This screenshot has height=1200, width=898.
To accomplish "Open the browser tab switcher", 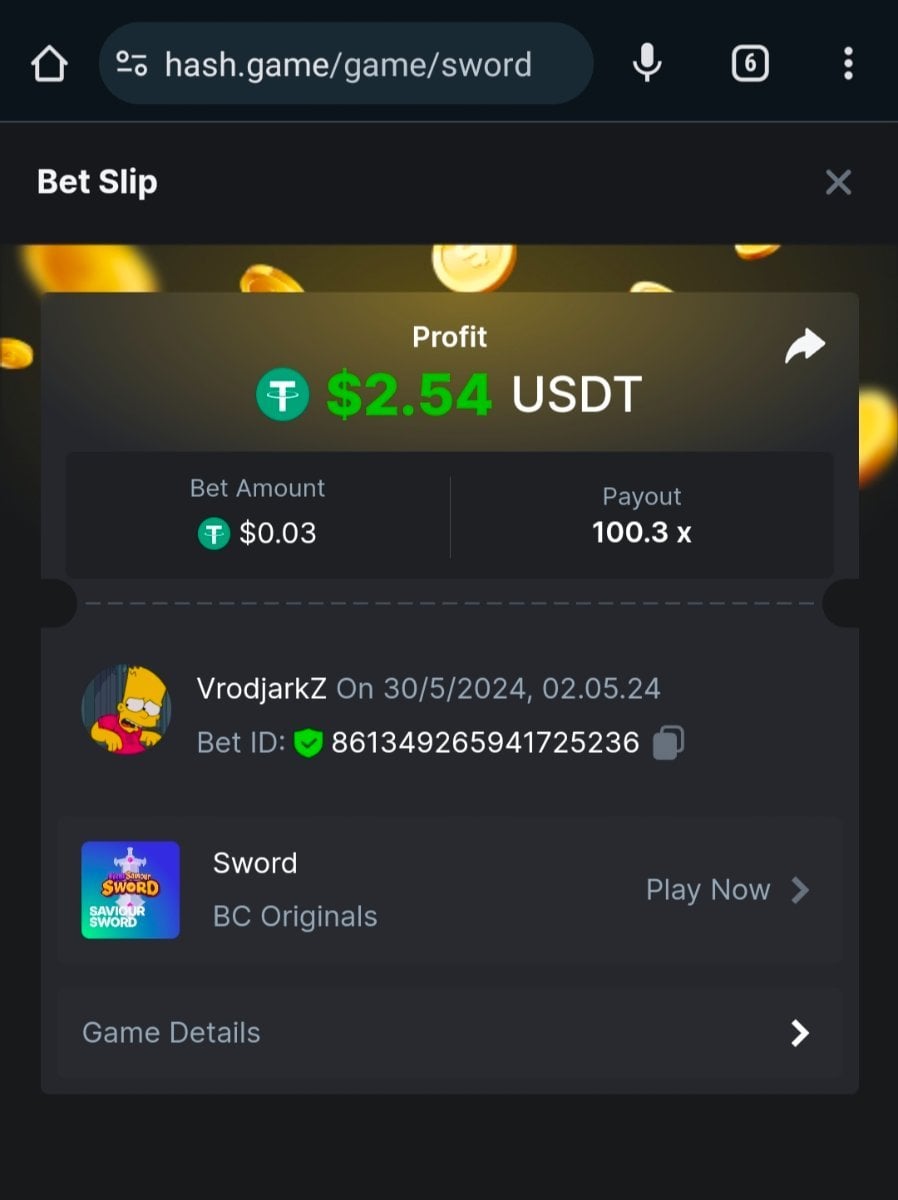I will point(750,65).
